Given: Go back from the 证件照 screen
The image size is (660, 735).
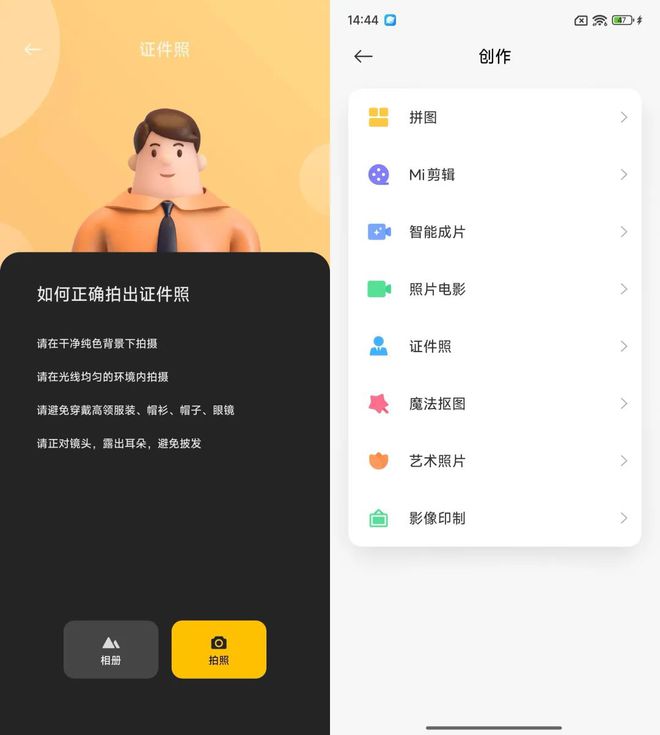Looking at the screenshot, I should (33, 49).
